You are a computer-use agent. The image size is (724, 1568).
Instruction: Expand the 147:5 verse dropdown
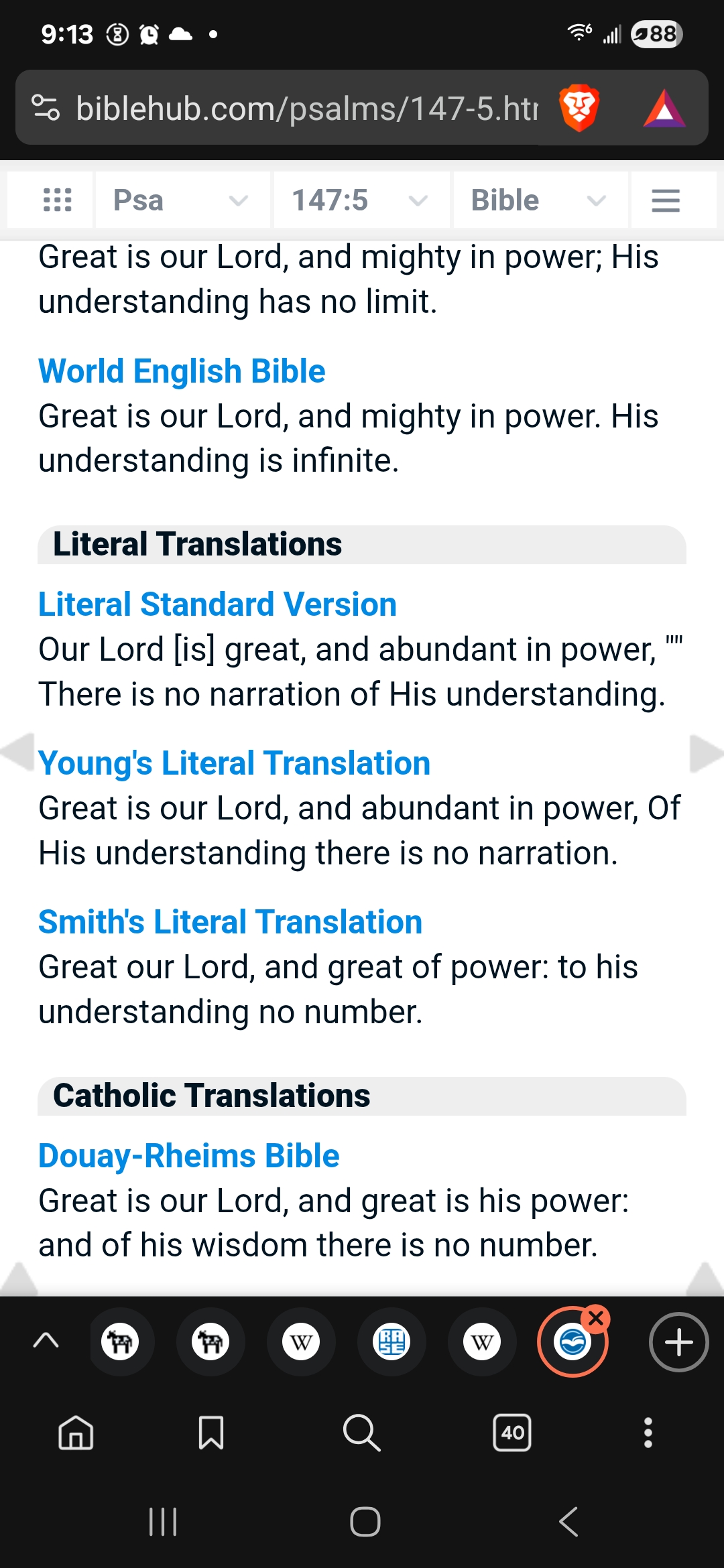tap(361, 200)
